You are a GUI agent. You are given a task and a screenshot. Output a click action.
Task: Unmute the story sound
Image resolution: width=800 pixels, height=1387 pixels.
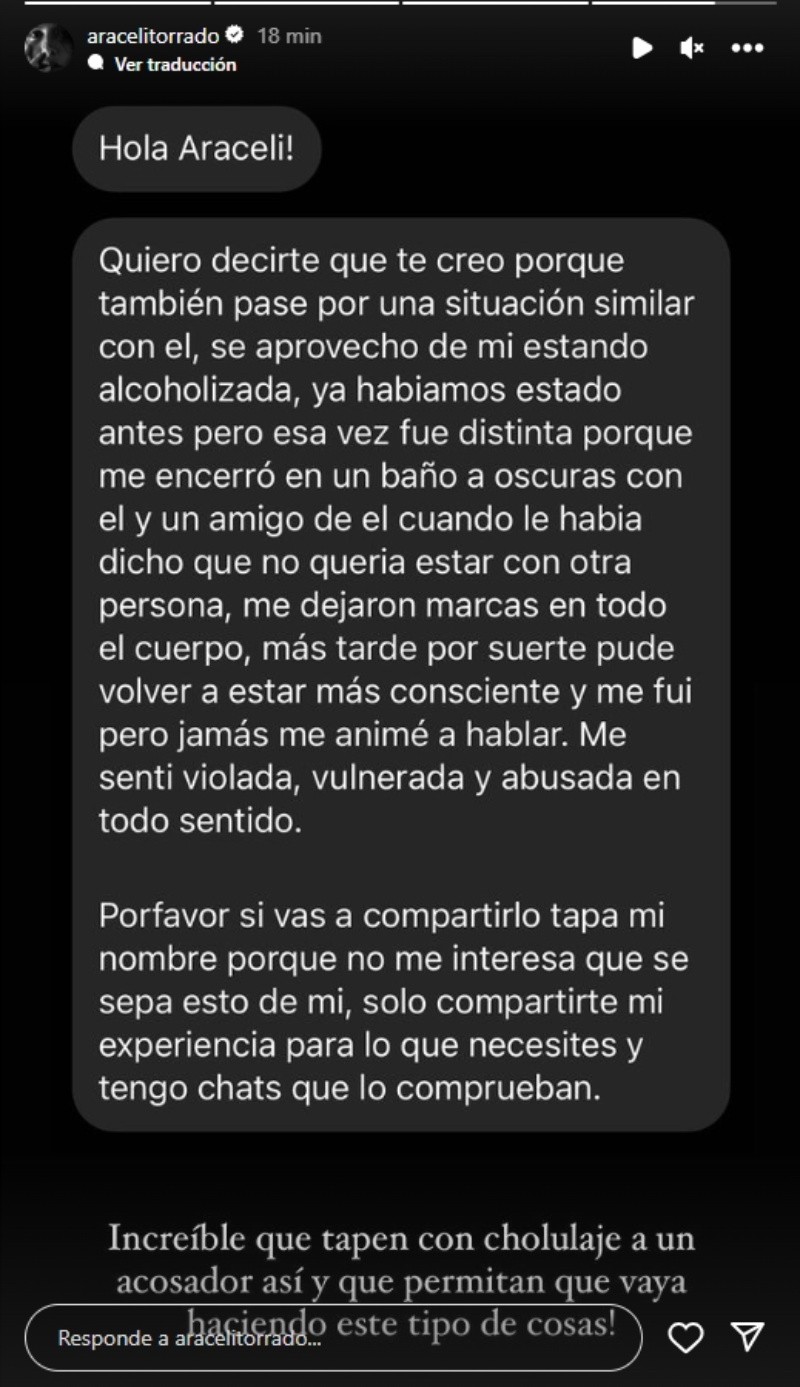click(x=691, y=47)
